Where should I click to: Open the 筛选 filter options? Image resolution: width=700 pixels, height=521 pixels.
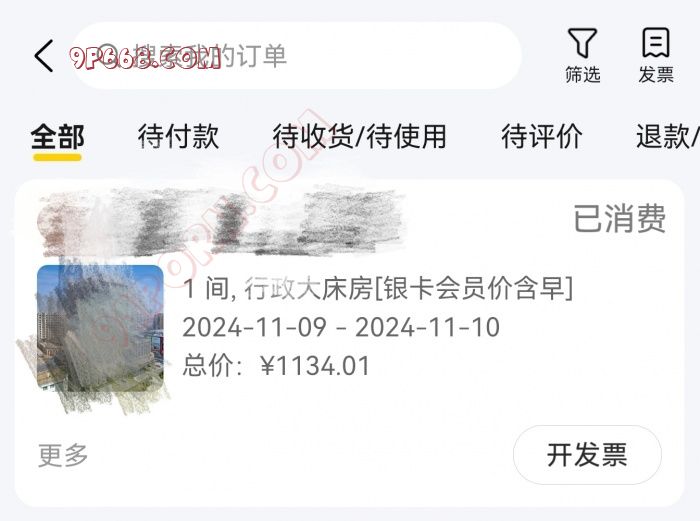click(582, 56)
